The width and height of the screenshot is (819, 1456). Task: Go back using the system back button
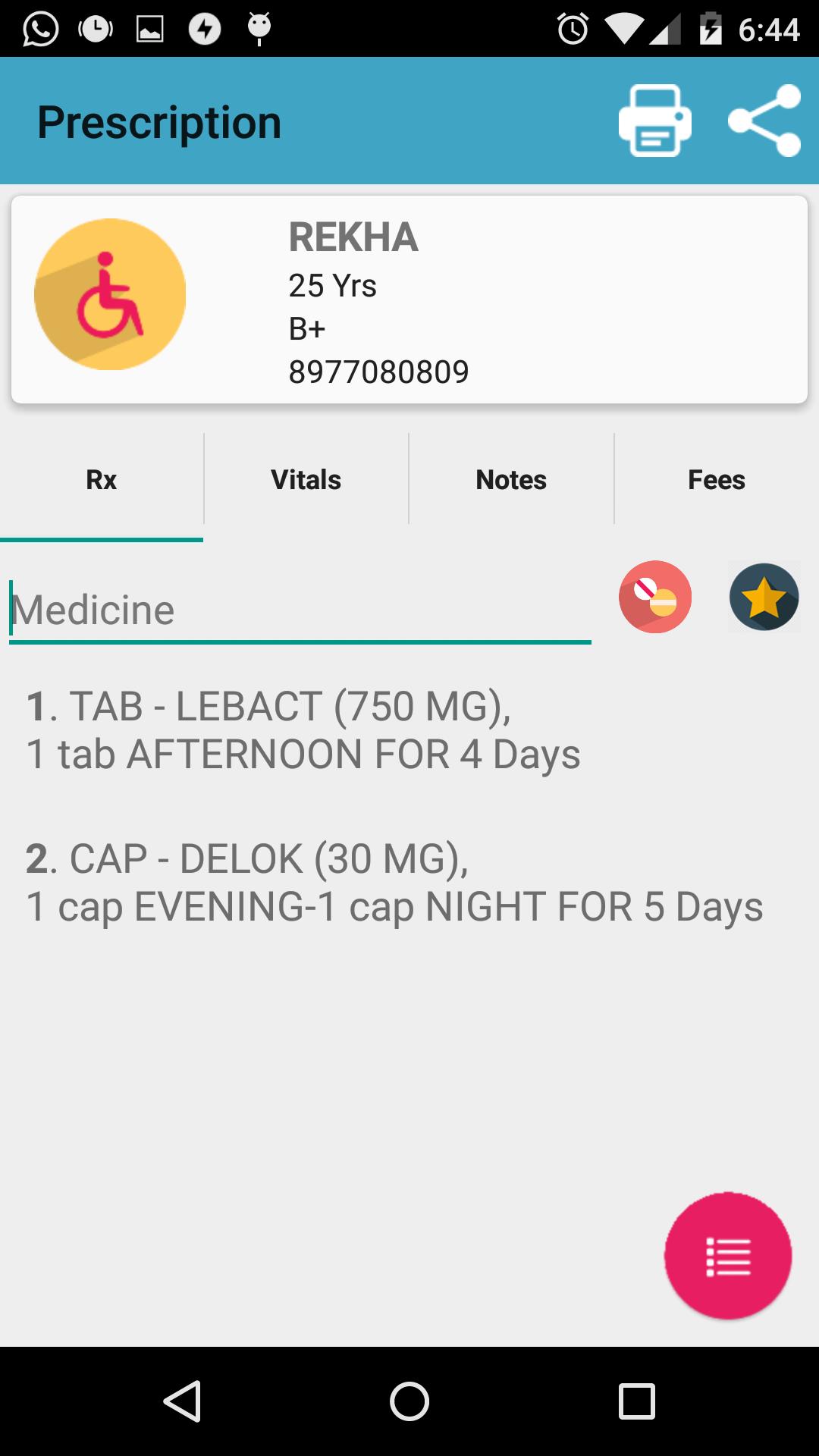tap(182, 1401)
